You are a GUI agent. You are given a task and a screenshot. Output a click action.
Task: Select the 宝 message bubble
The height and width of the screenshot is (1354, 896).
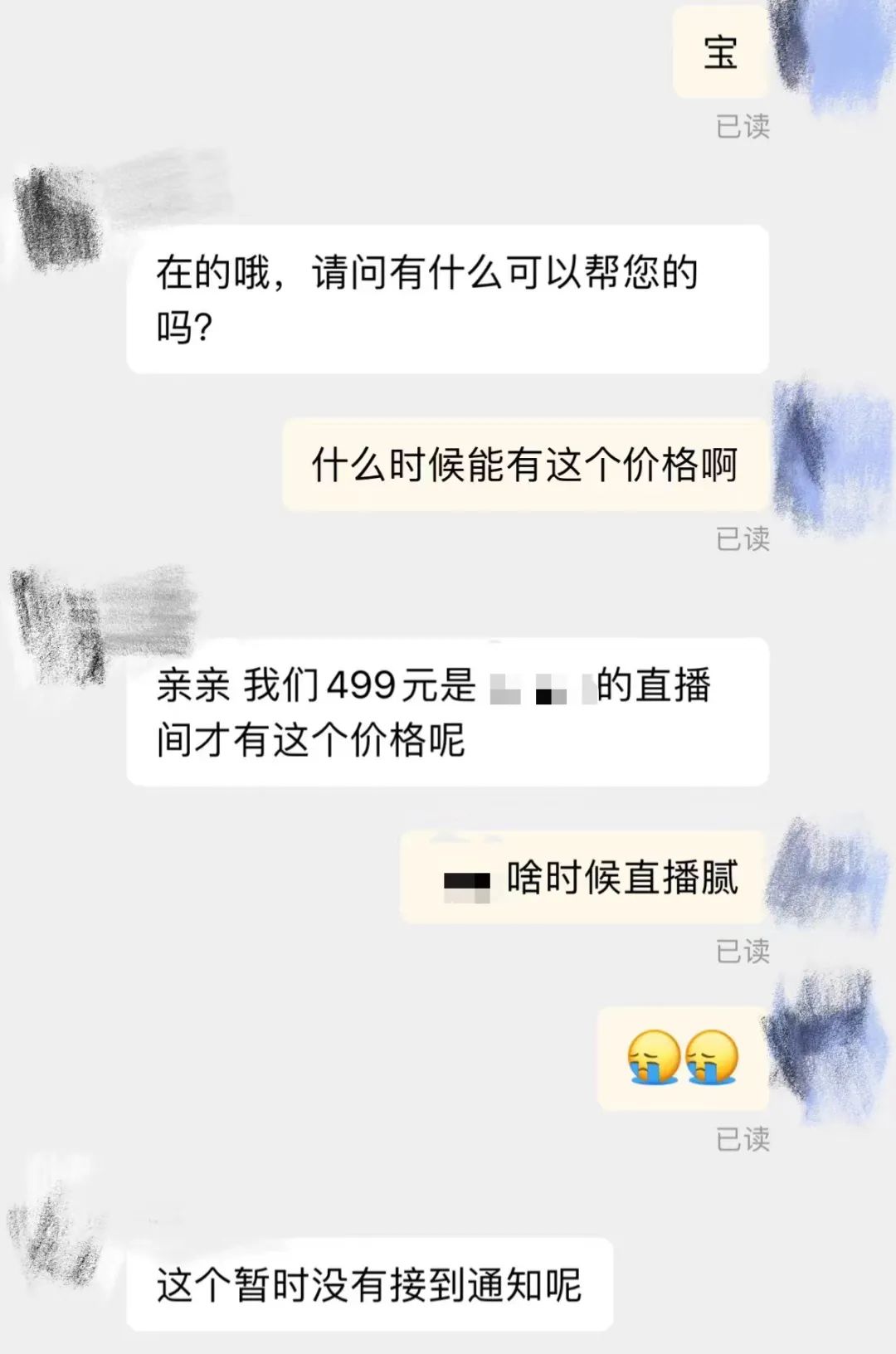(x=722, y=50)
